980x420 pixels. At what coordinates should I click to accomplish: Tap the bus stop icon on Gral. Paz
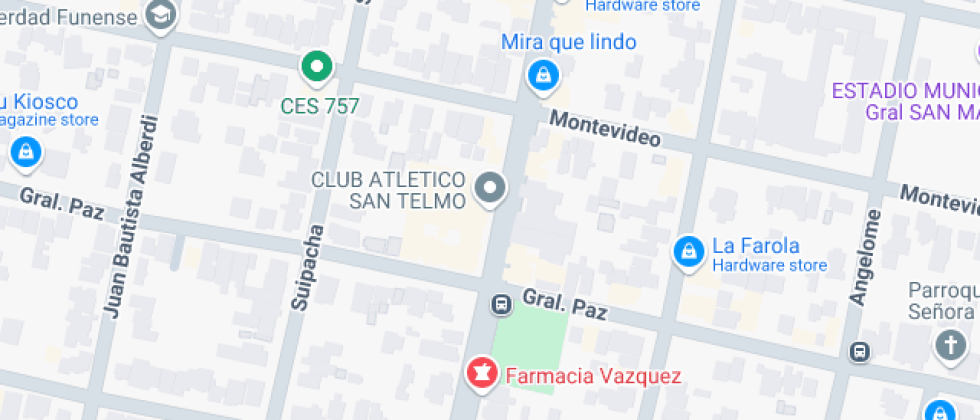pos(497,303)
